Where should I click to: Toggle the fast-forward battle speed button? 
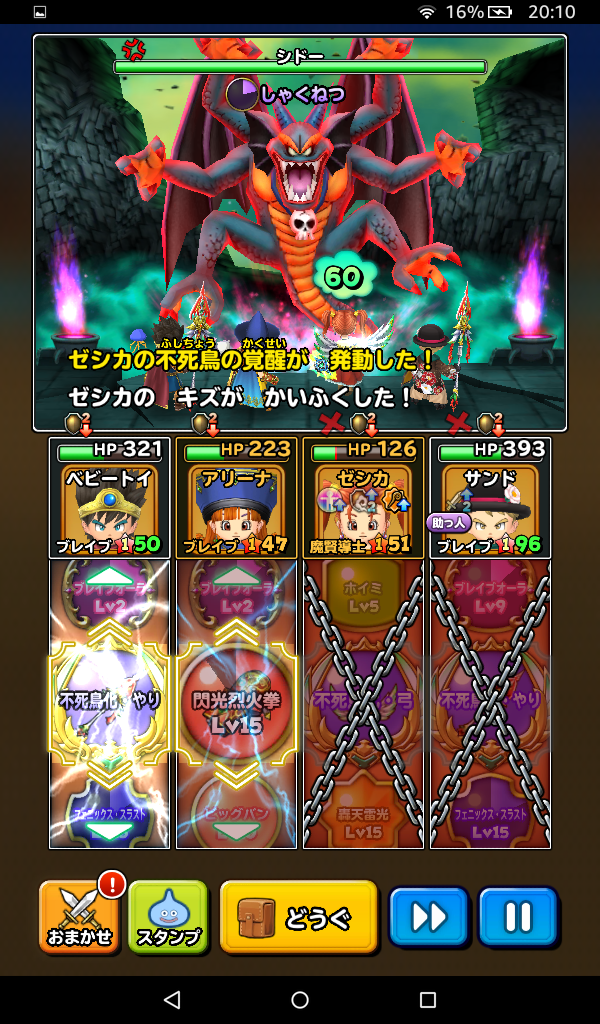(428, 916)
